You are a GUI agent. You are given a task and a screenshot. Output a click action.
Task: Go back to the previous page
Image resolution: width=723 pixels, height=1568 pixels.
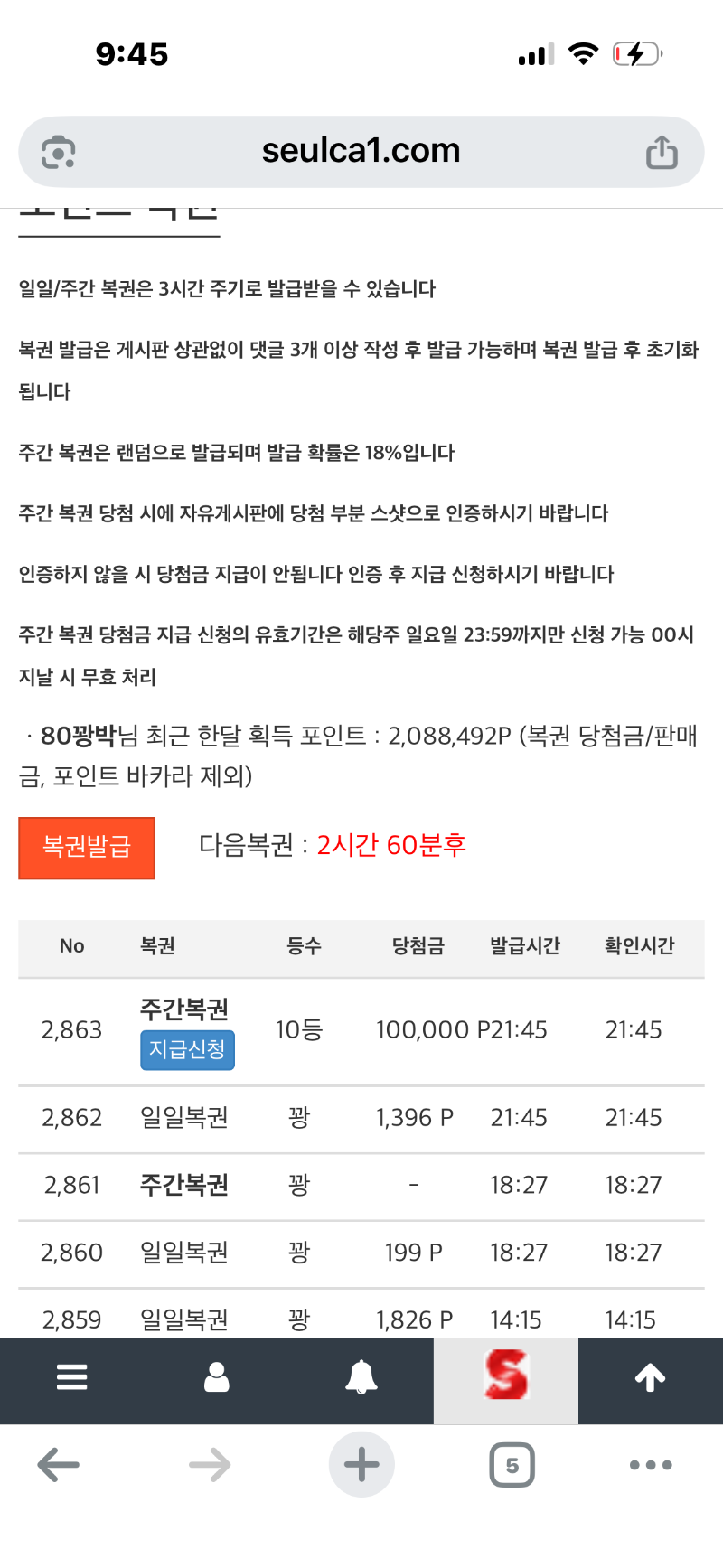59,1465
